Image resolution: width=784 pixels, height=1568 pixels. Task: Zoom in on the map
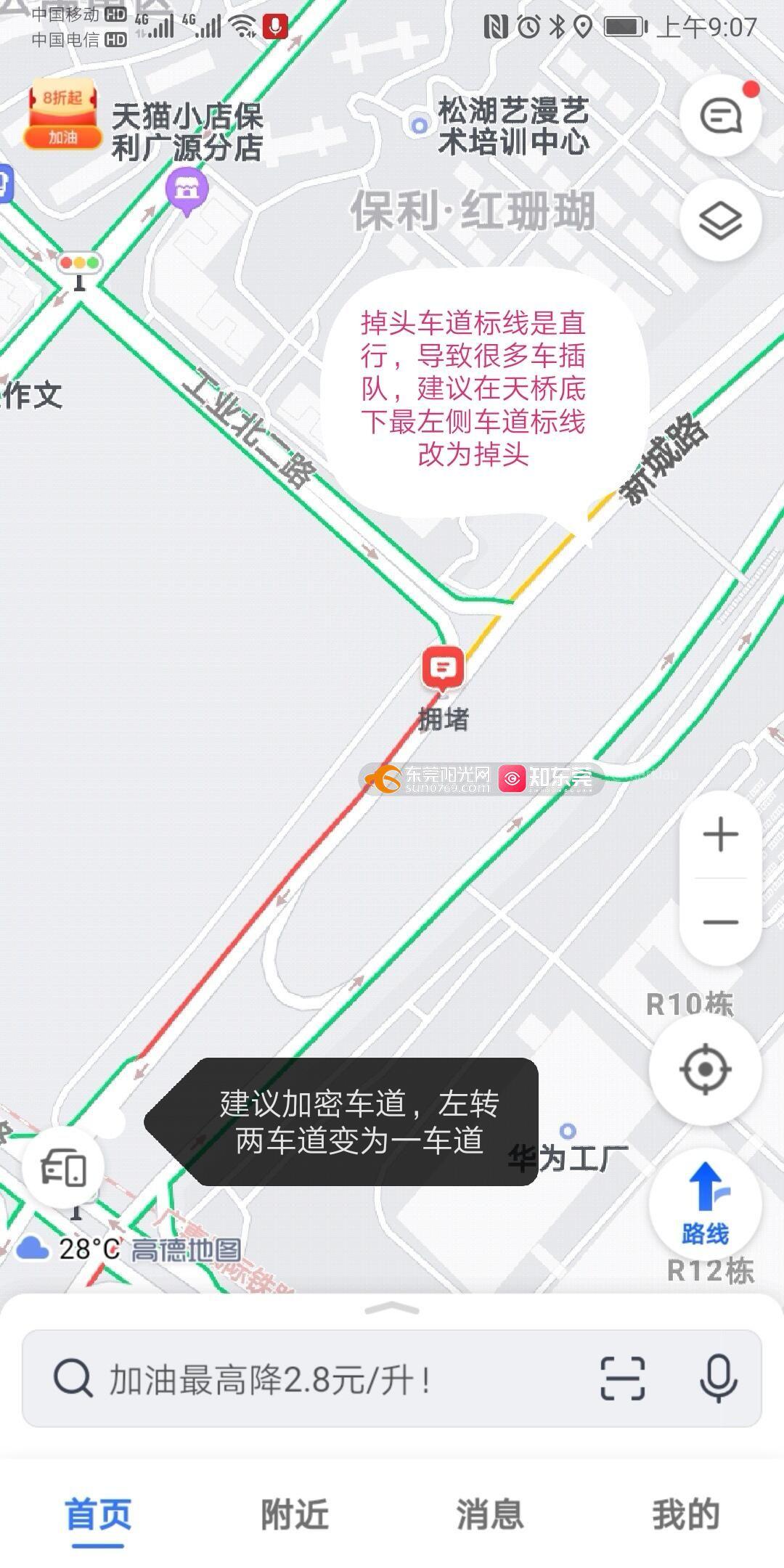pyautogui.click(x=720, y=835)
